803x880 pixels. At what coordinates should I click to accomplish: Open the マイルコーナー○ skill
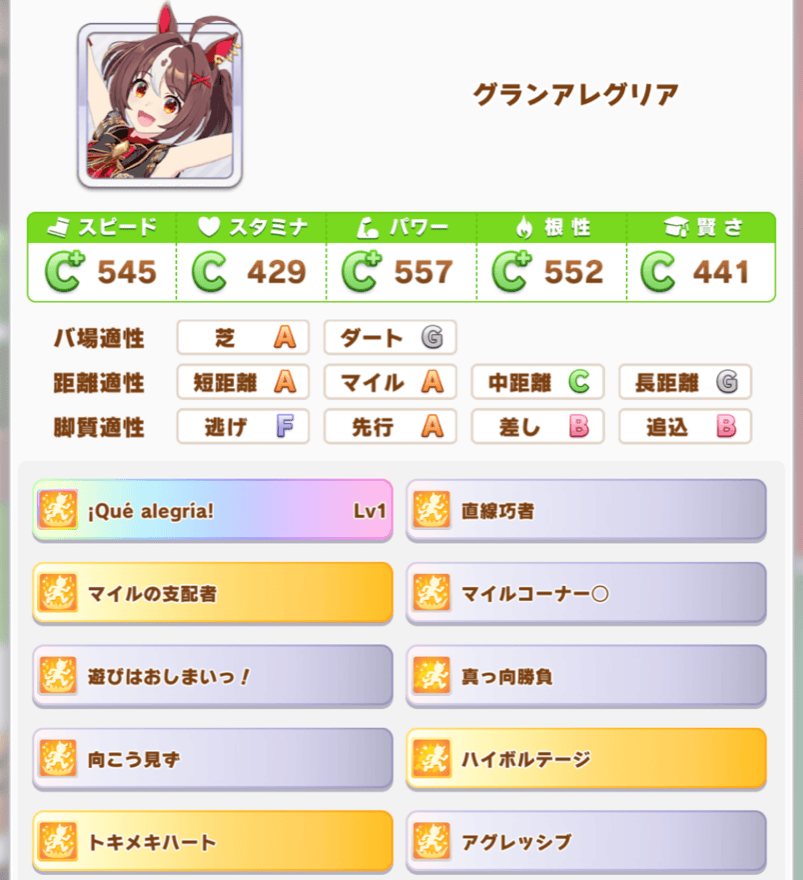pos(585,594)
